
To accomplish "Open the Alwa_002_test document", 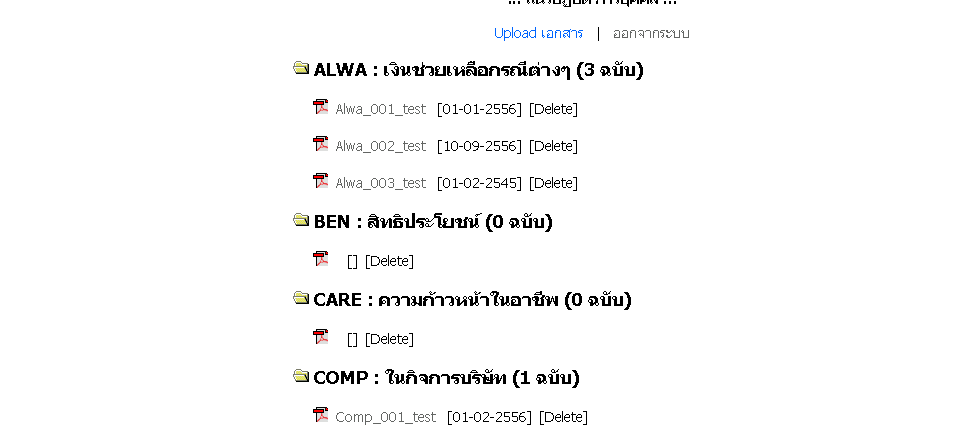I will [380, 146].
